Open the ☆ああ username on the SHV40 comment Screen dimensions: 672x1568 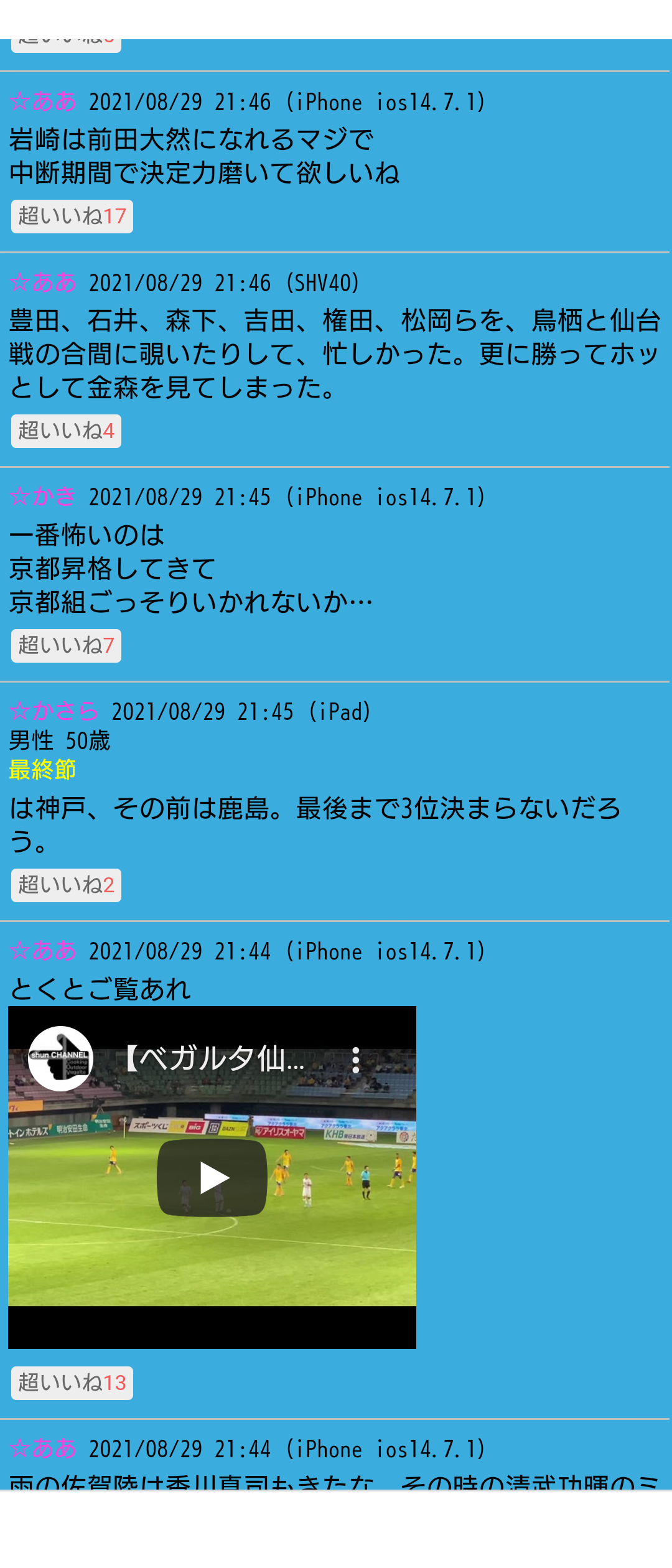point(43,282)
